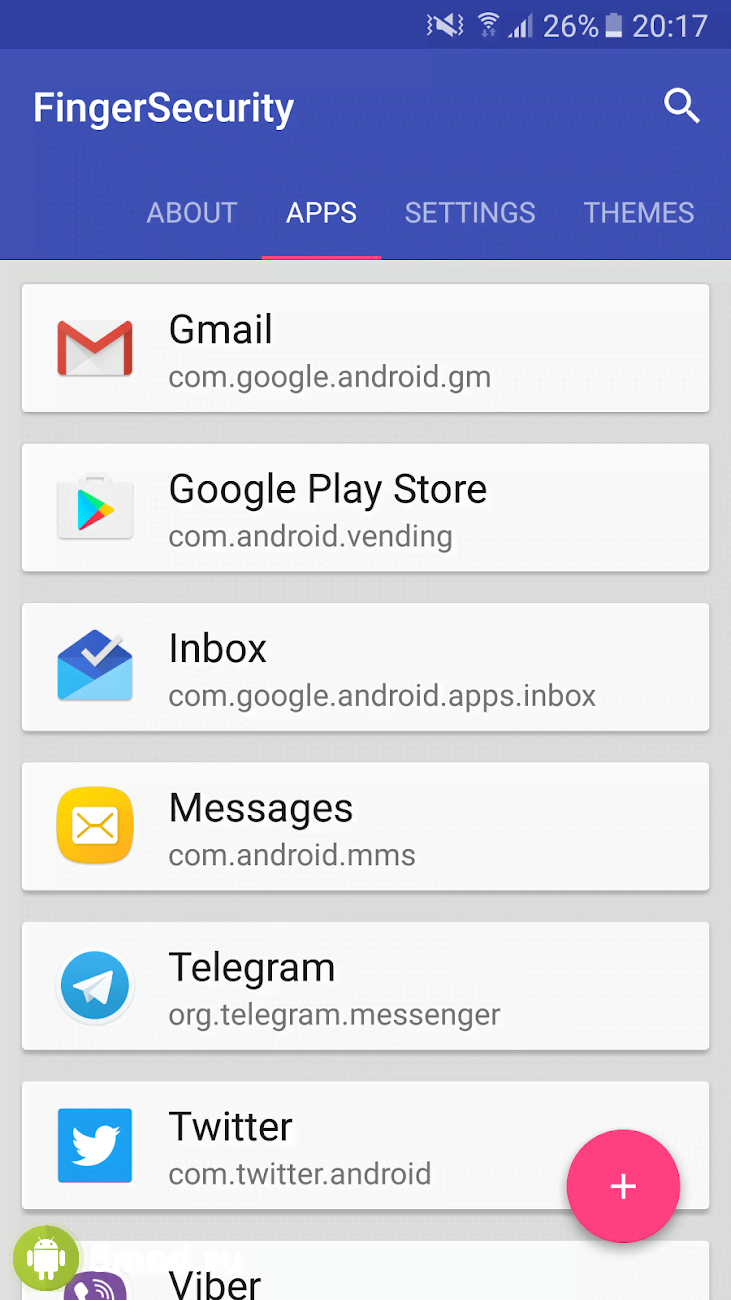731x1300 pixels.
Task: Select the Apps tab
Action: point(321,213)
